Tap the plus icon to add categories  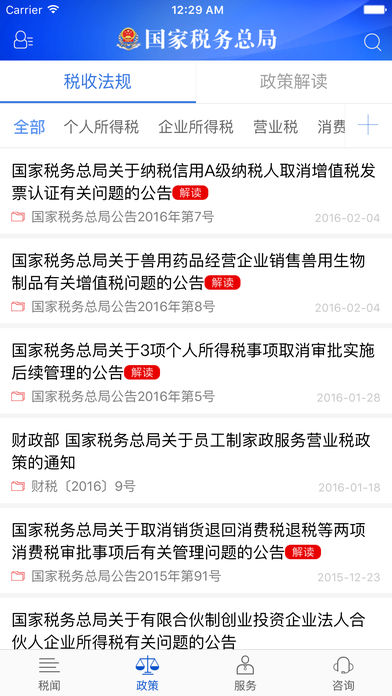pos(368,126)
